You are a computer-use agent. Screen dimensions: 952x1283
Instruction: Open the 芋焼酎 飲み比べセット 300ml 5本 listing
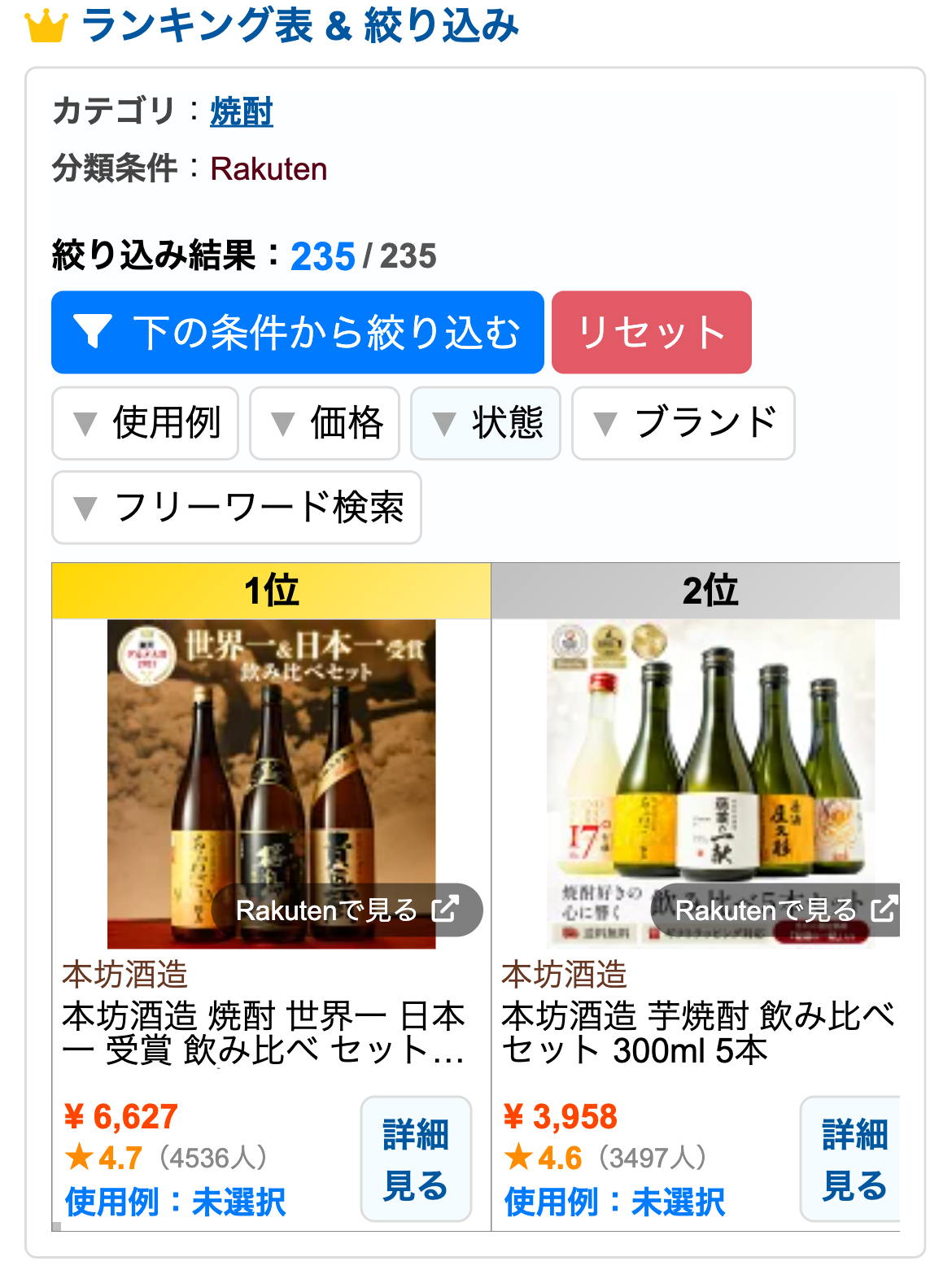pos(697,1033)
